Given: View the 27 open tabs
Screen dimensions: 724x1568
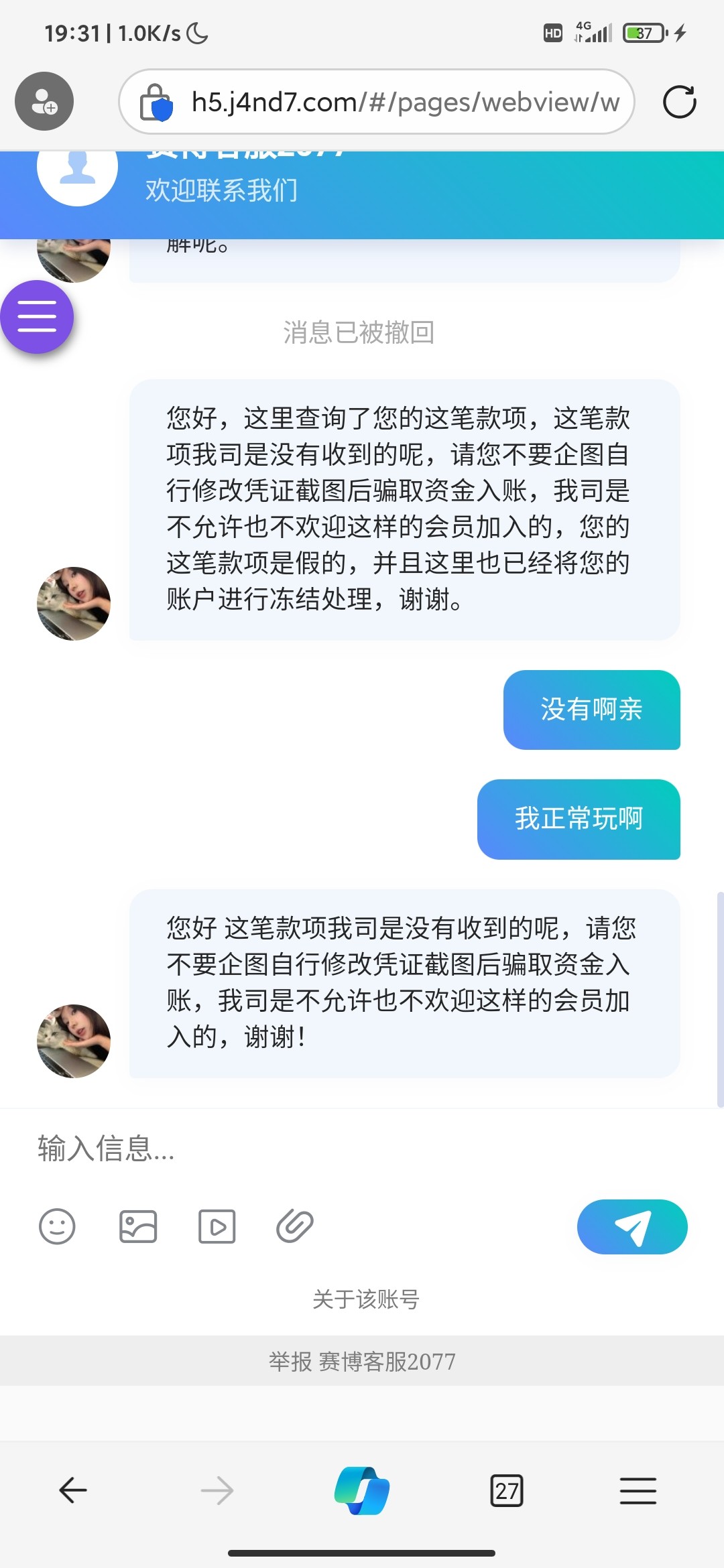Looking at the screenshot, I should click(507, 1490).
